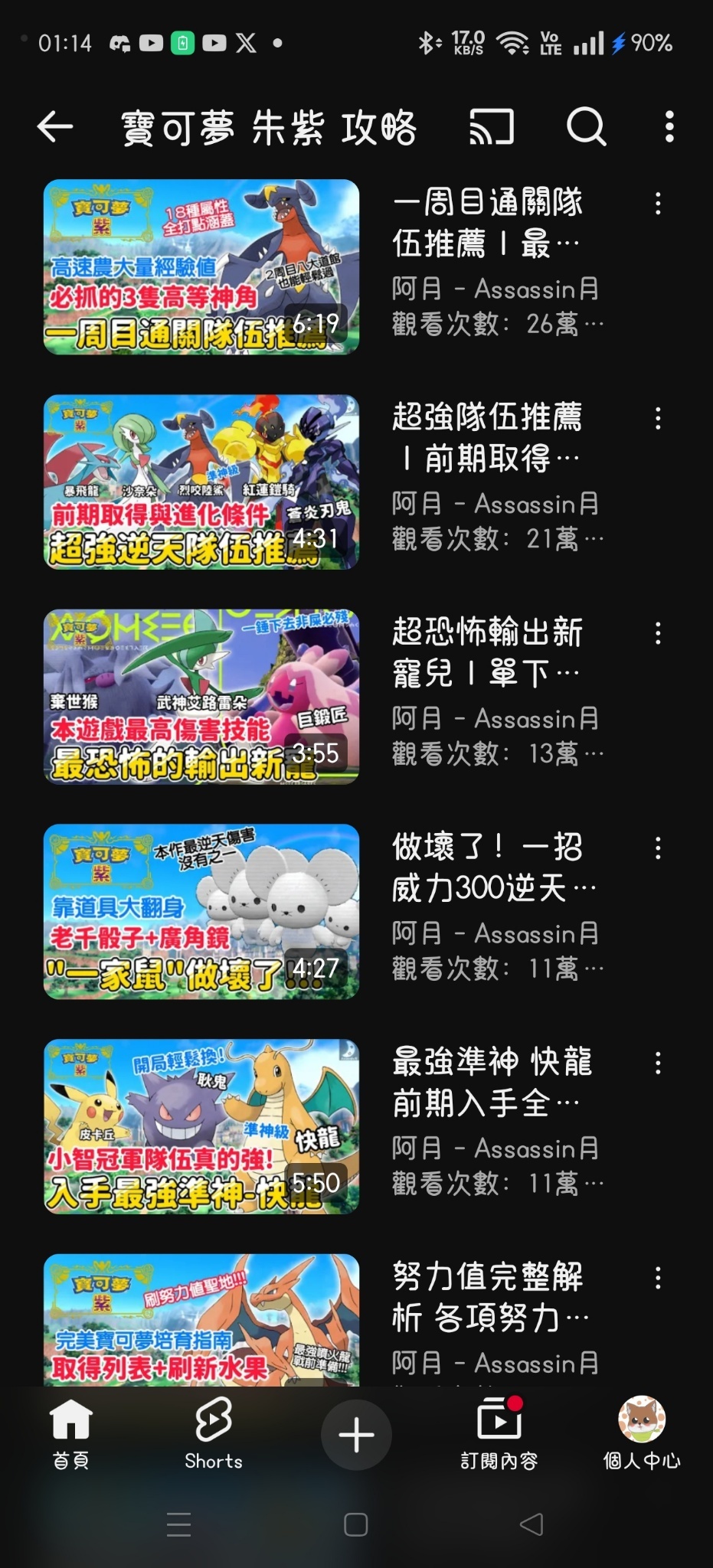The height and width of the screenshot is (1568, 713).
Task: Switch to the Shorts tab
Action: point(213,1434)
